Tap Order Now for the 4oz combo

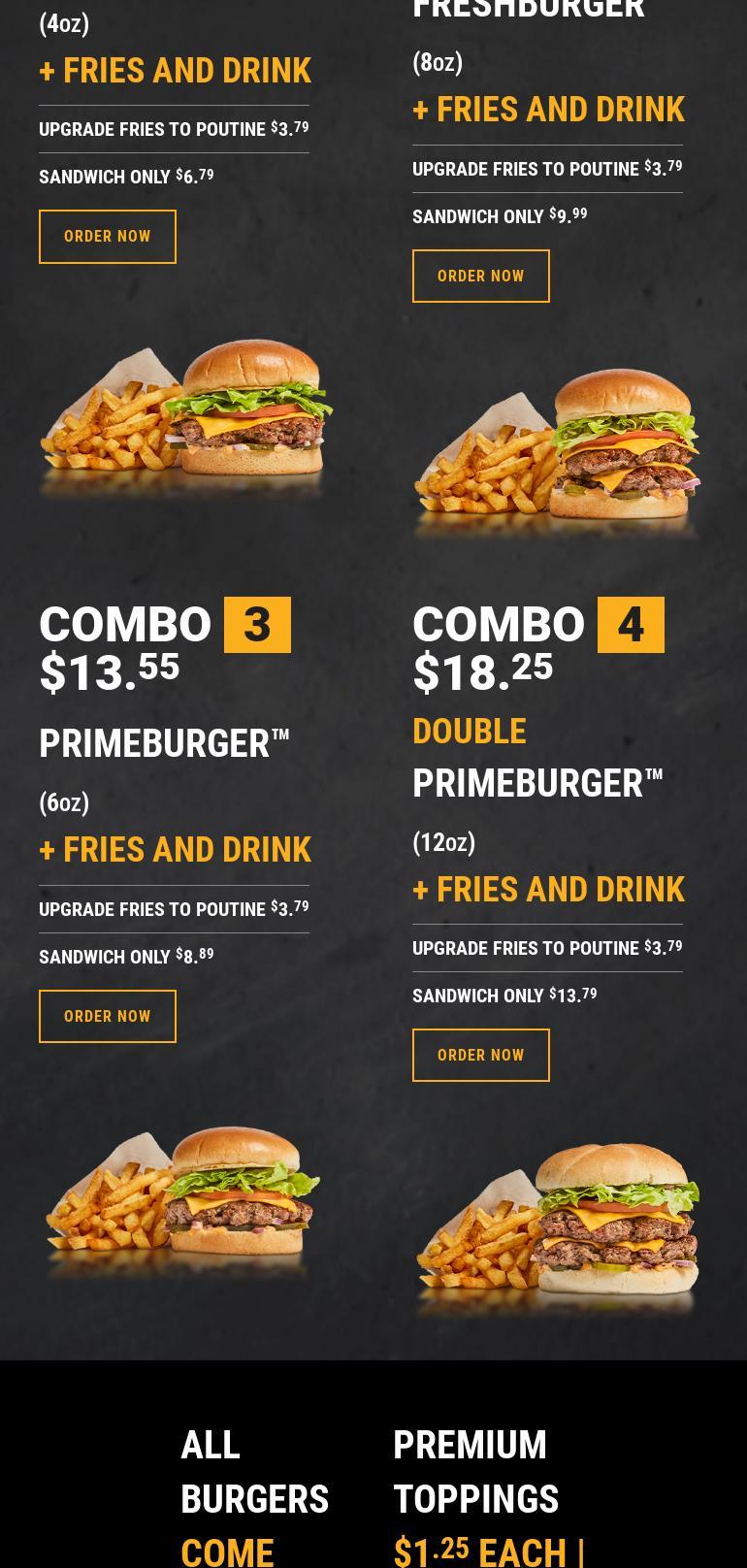tap(108, 237)
